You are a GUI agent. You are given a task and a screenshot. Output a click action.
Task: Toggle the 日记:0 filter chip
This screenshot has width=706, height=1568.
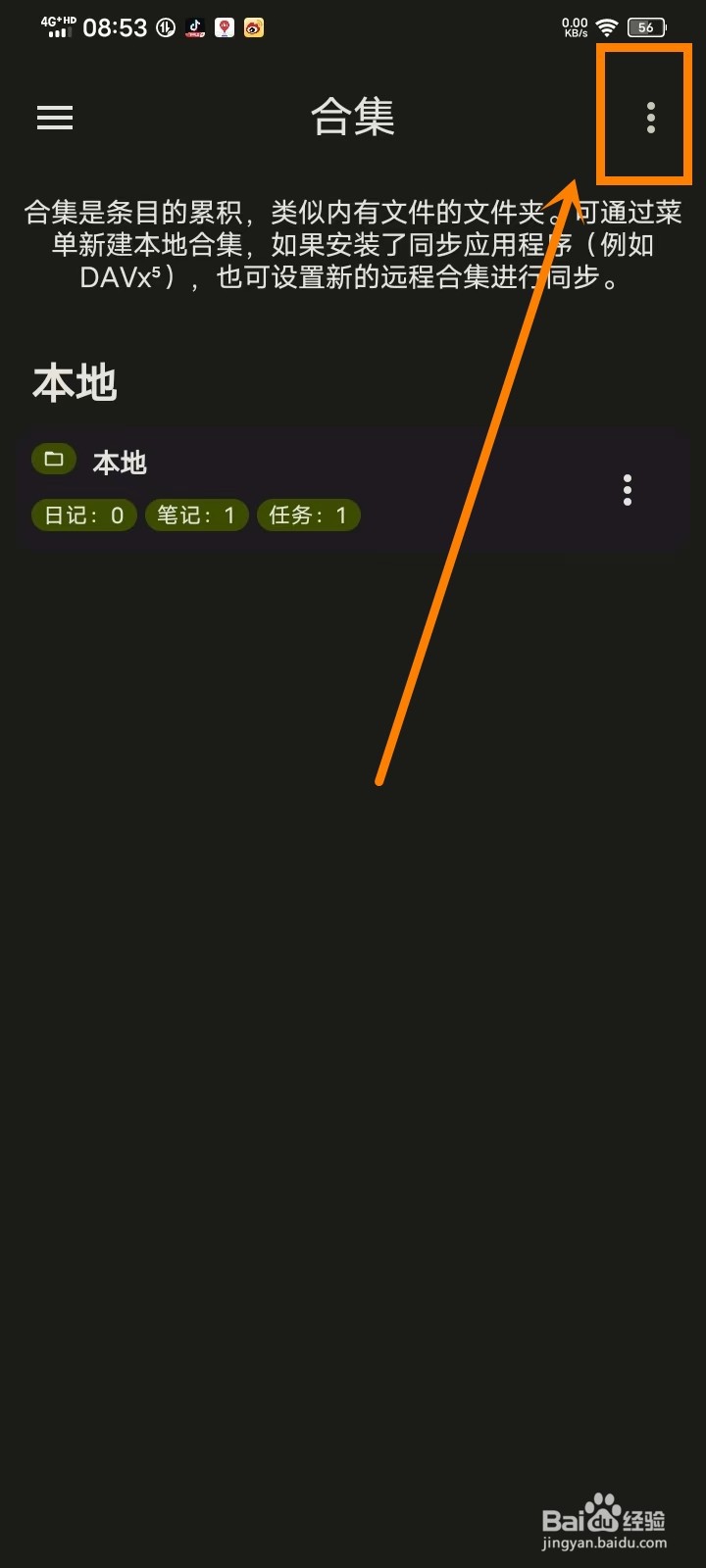pos(82,514)
